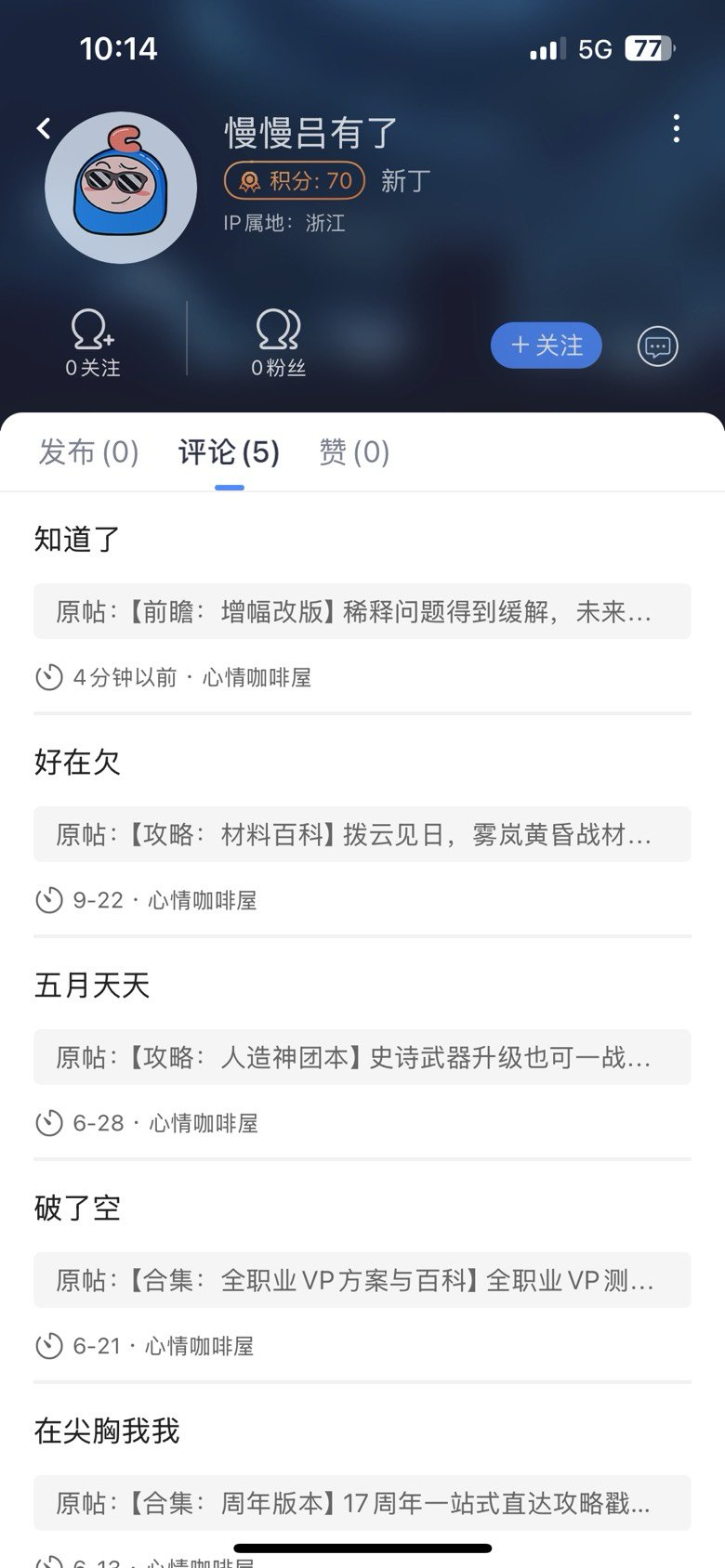
Task: Open original post 【攻略：材料百科】
Action: (362, 834)
